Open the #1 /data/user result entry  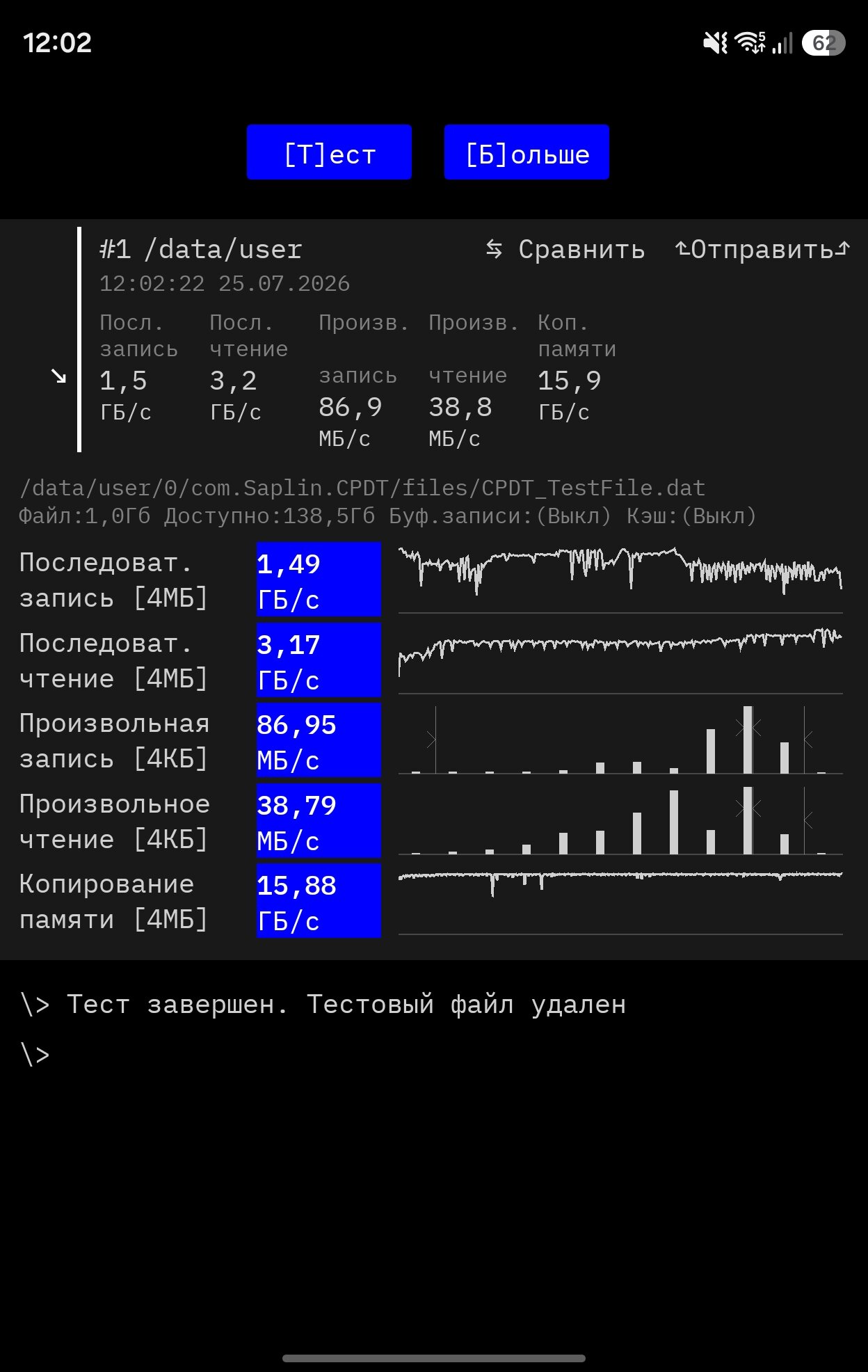tap(201, 249)
